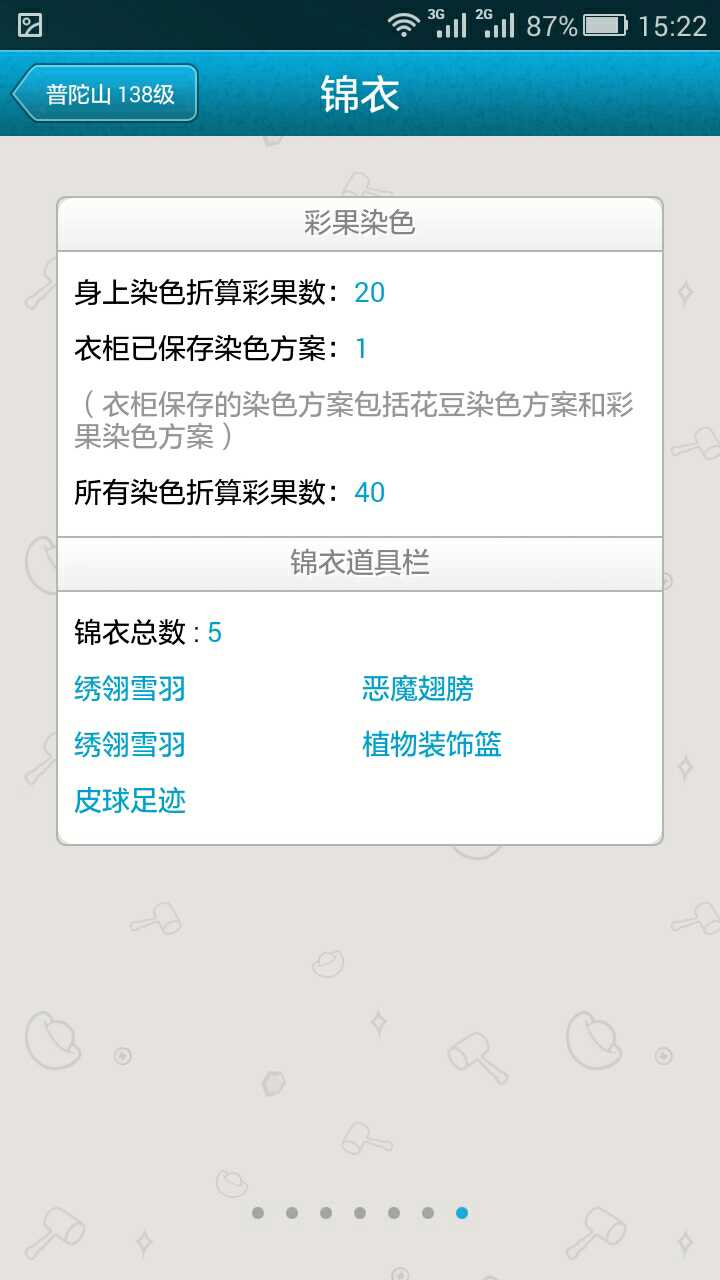Select the first page indicator dot
Image resolution: width=720 pixels, height=1280 pixels.
pyautogui.click(x=258, y=1213)
